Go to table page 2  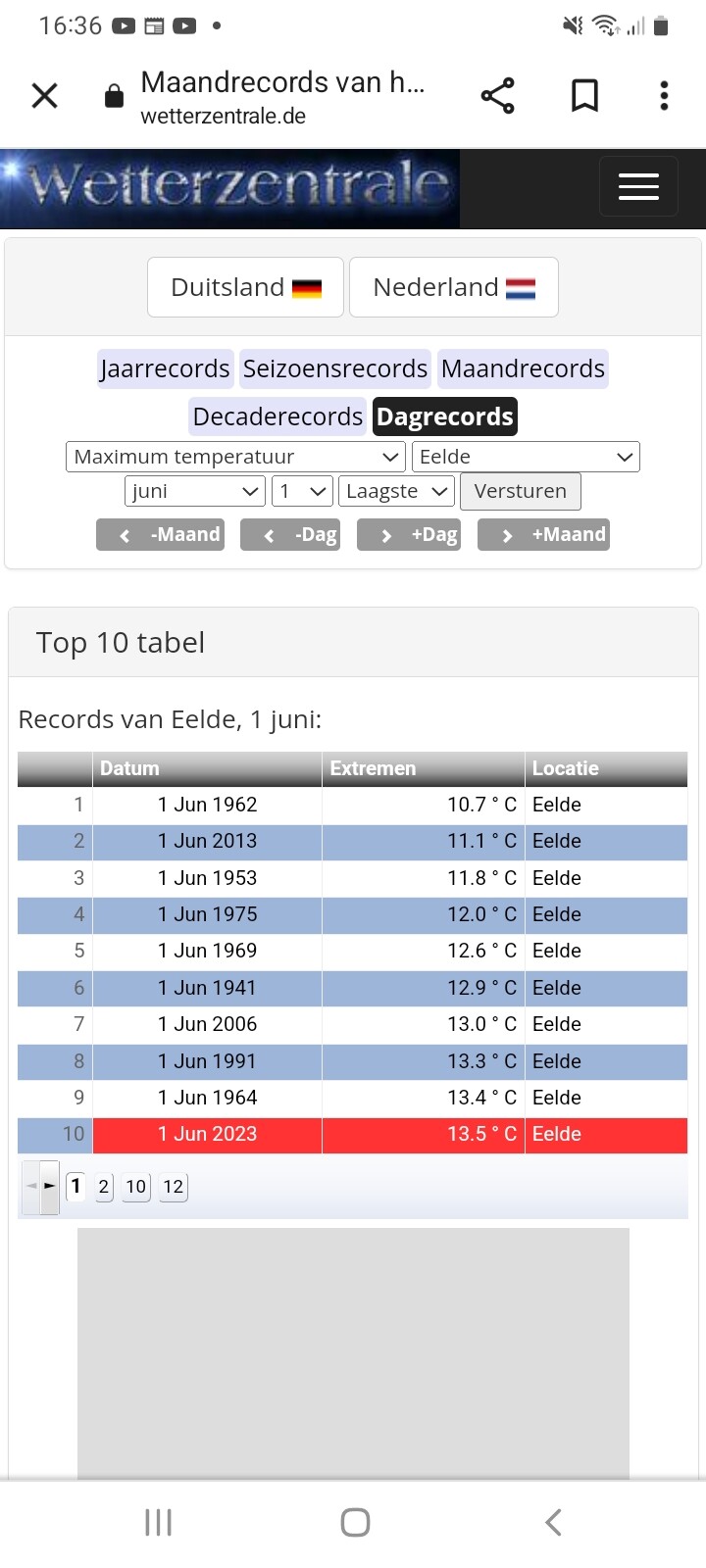pos(104,1187)
